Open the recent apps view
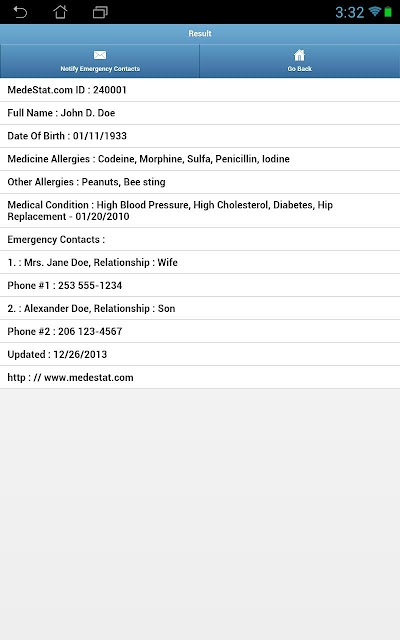The height and width of the screenshot is (640, 400). 100,12
